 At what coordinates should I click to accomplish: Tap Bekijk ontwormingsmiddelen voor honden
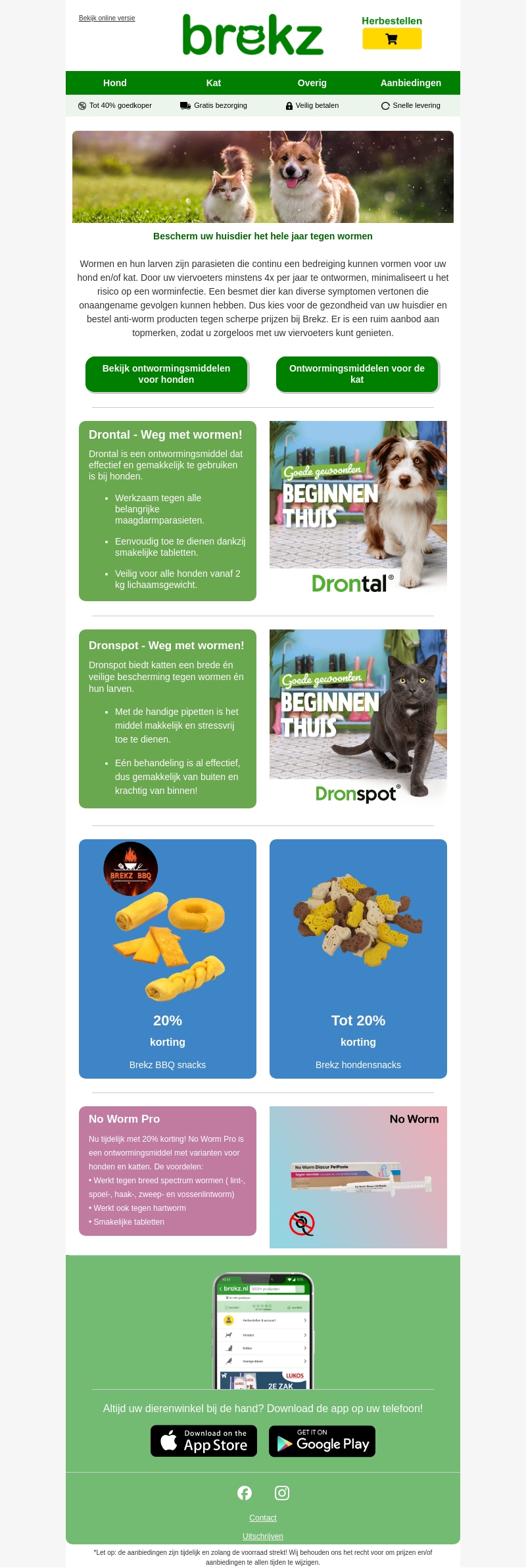tap(166, 374)
